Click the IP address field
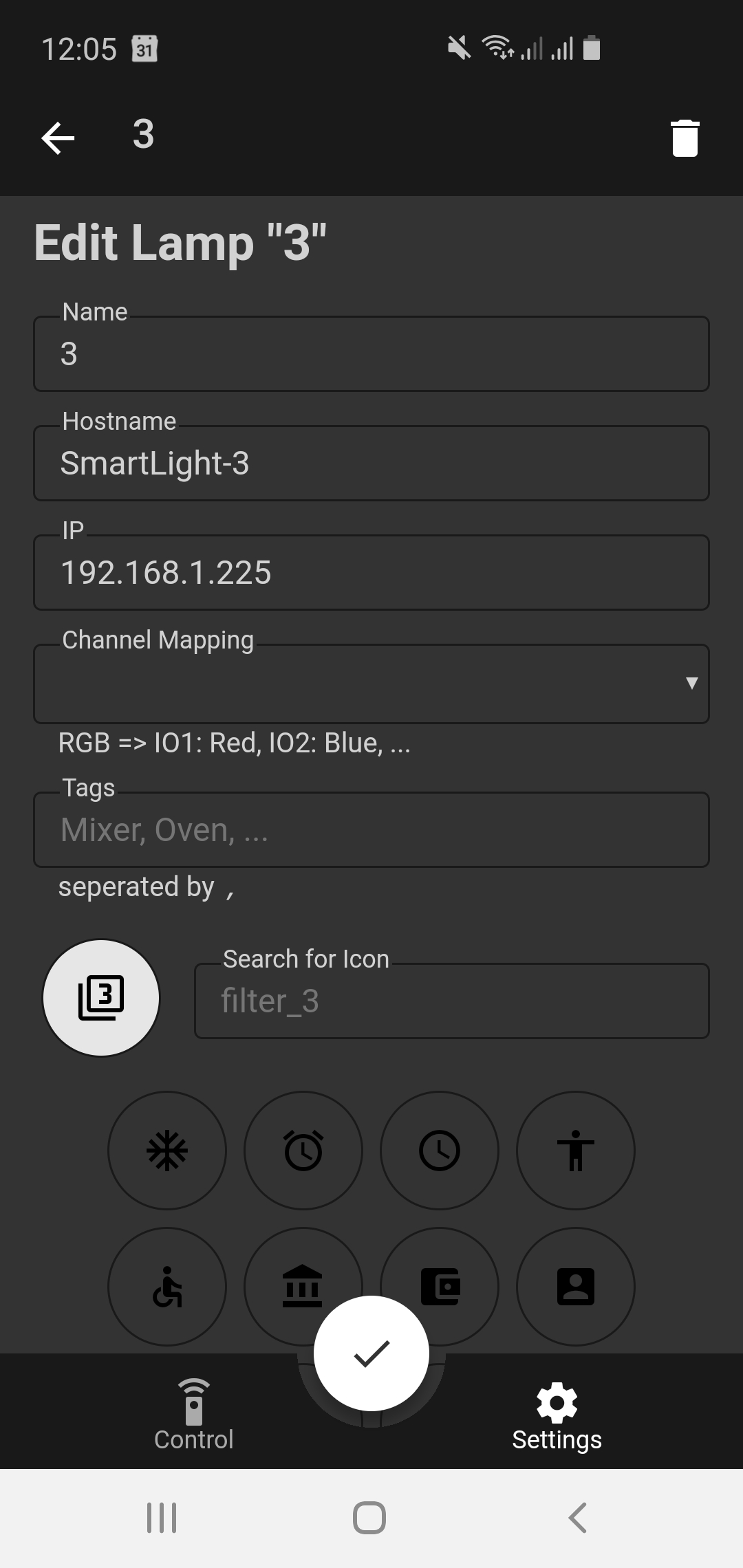Viewport: 743px width, 1568px height. 371,571
